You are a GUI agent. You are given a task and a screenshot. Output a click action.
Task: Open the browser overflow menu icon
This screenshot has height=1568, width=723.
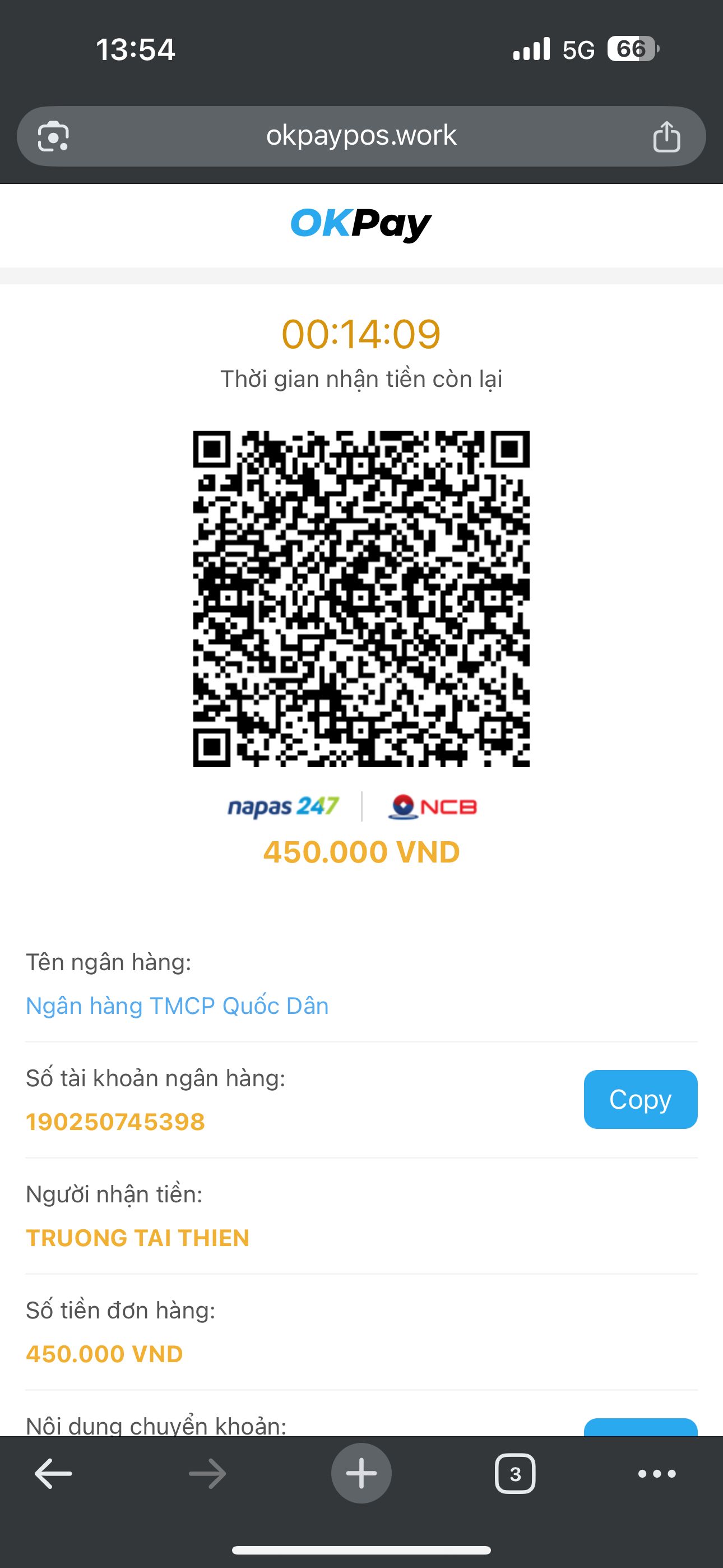tap(654, 1474)
